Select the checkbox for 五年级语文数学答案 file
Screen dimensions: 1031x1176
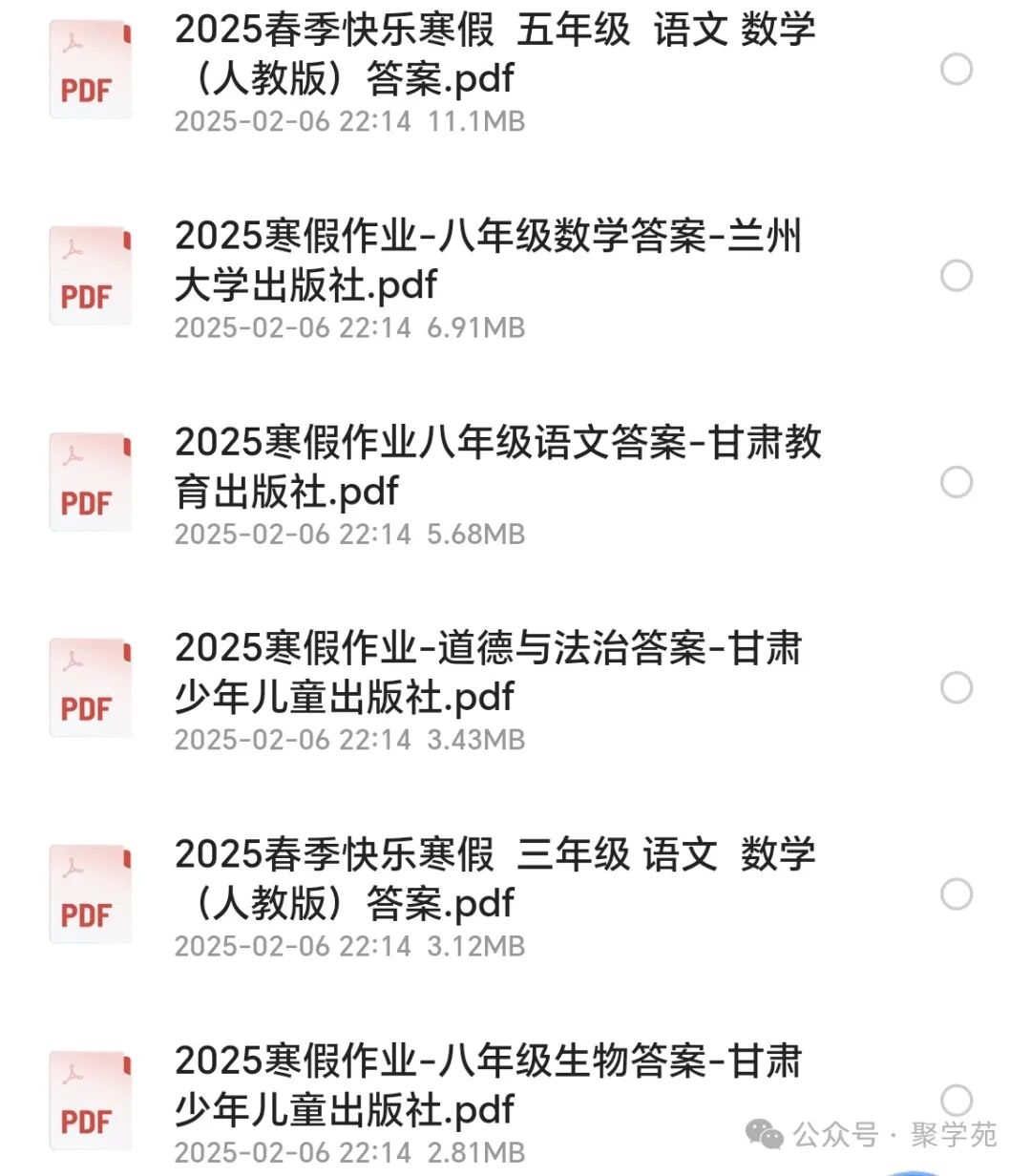(x=957, y=69)
